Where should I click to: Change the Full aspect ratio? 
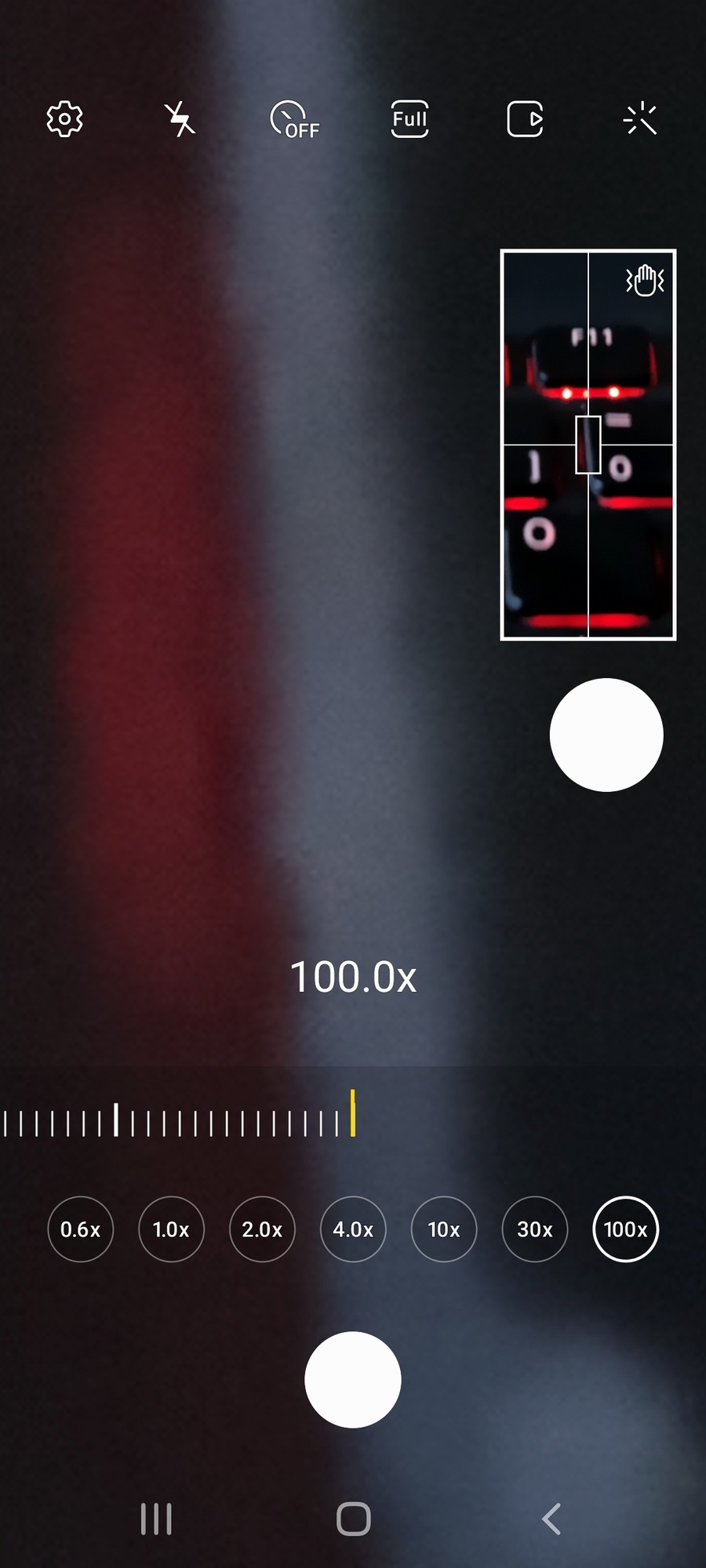409,119
